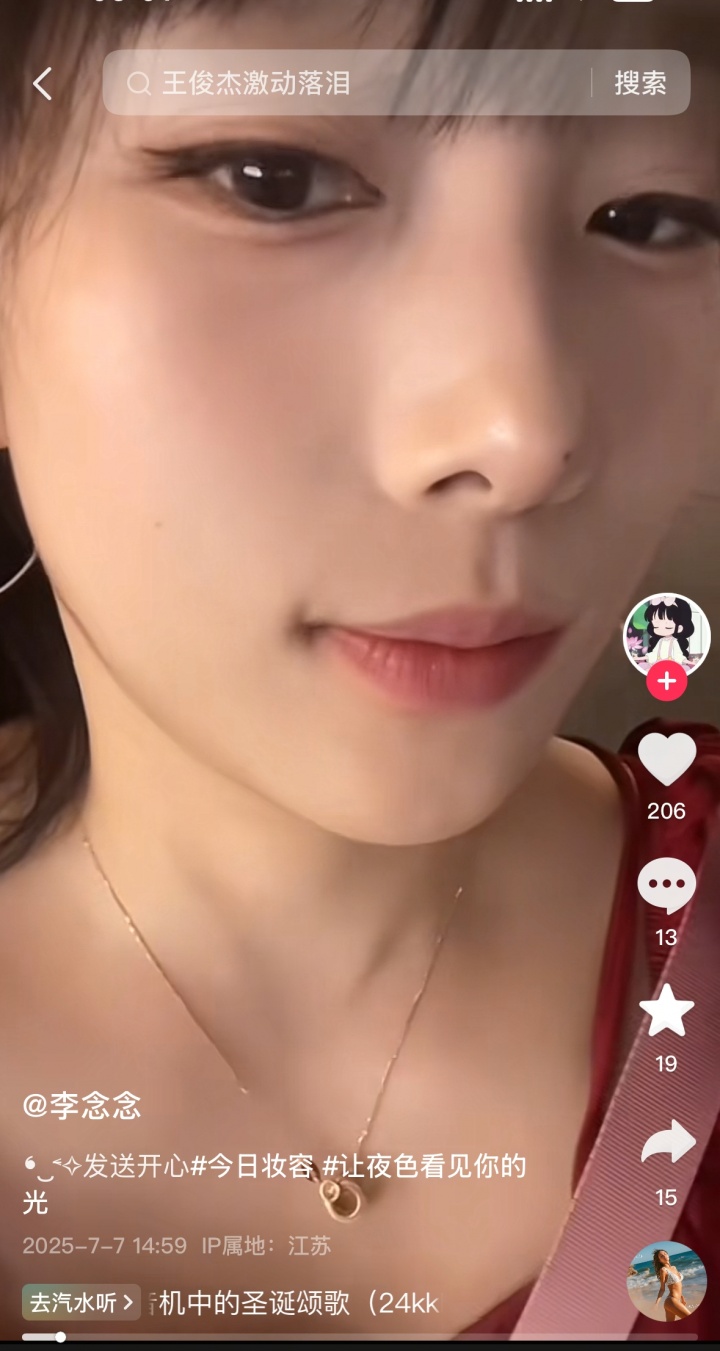
Task: Open the music disc for this sound
Action: point(666,1281)
